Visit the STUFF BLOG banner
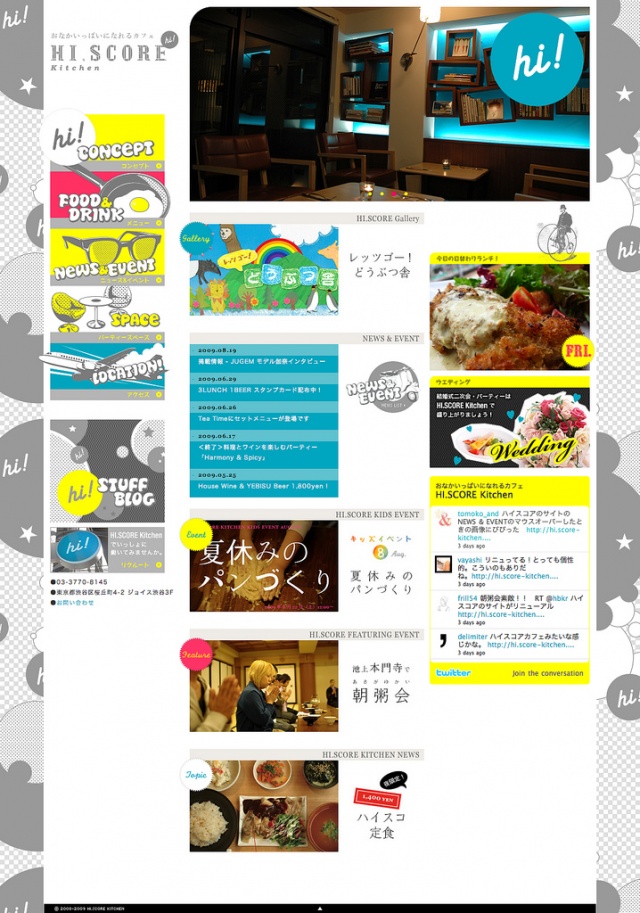This screenshot has height=913, width=640. [x=107, y=471]
